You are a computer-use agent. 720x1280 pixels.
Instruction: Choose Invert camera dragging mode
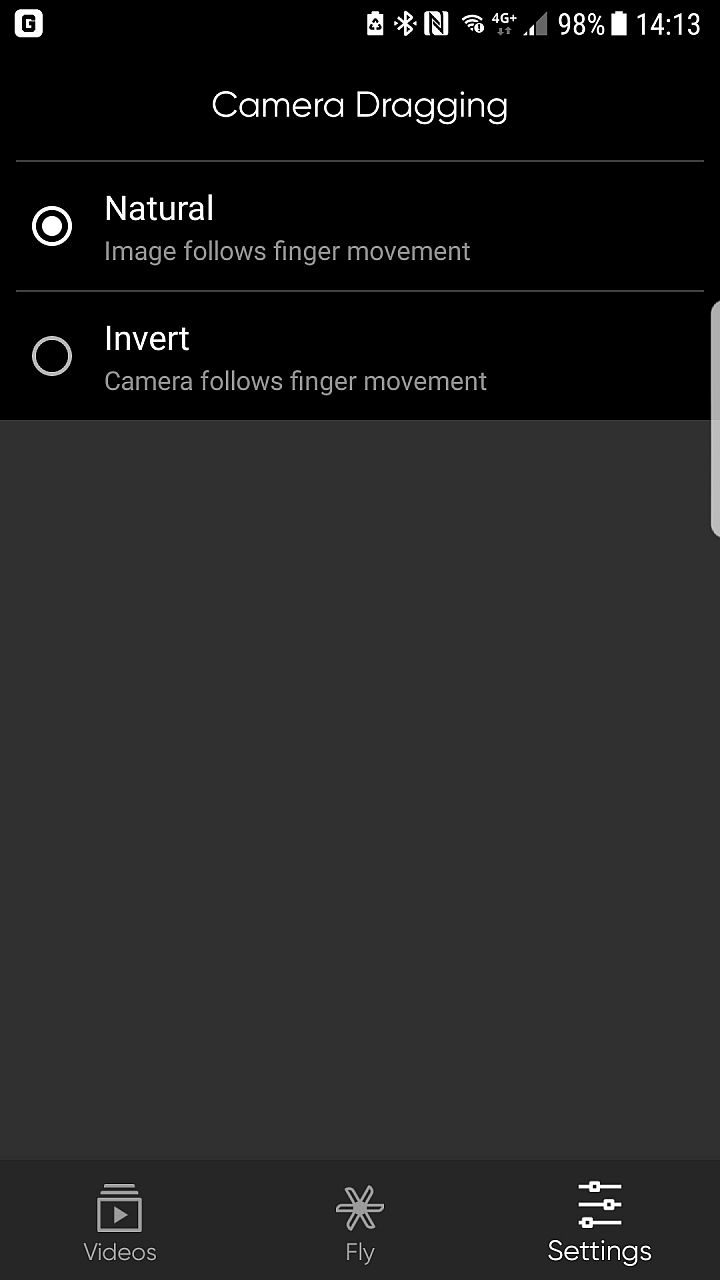click(x=52, y=356)
